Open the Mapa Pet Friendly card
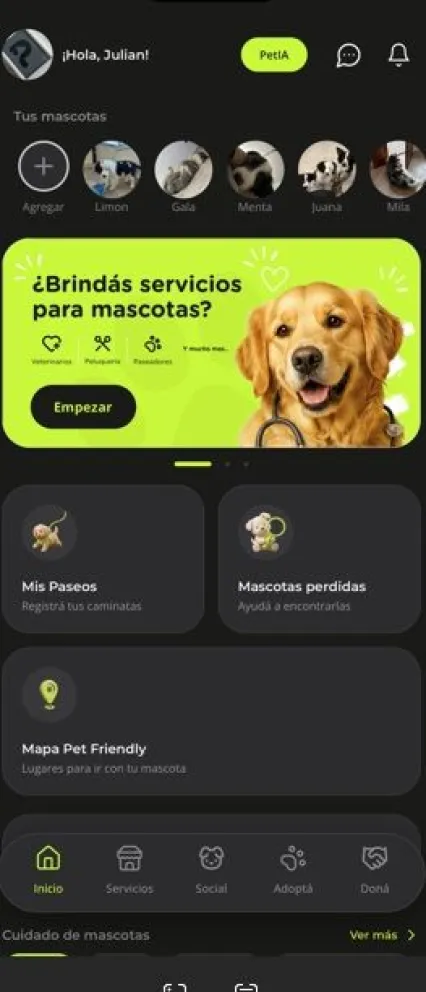The height and width of the screenshot is (992, 426). [211, 721]
